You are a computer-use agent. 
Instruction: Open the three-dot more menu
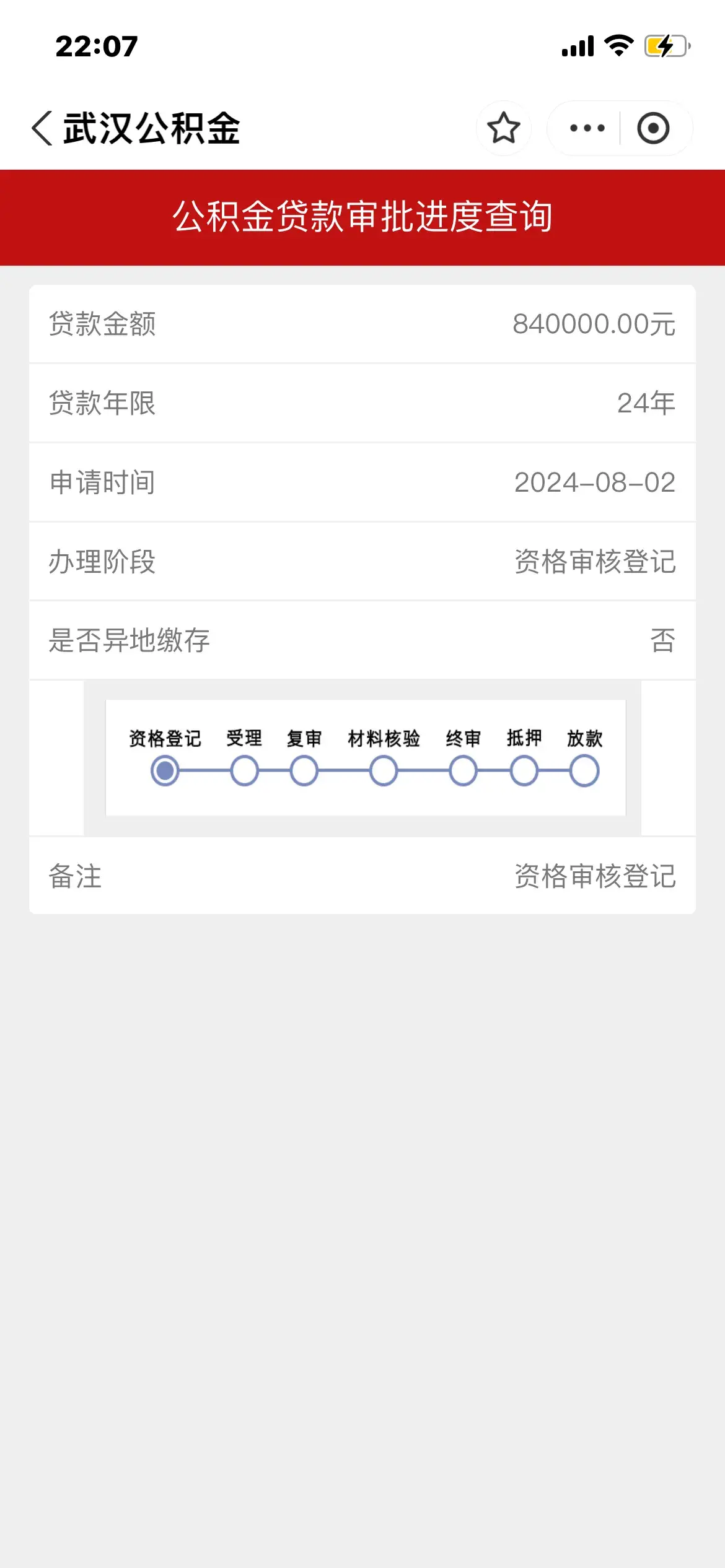tap(586, 128)
